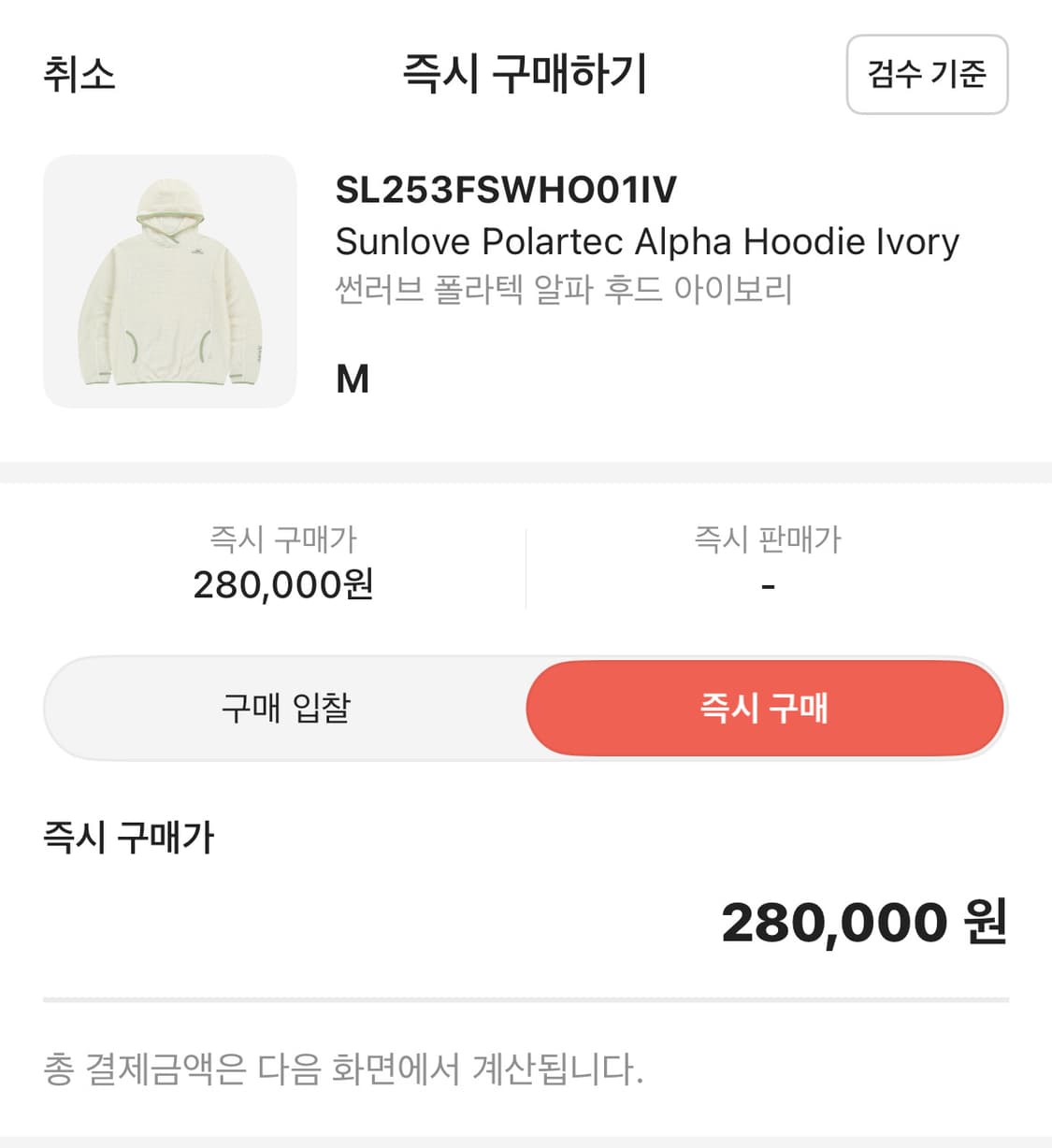Tap the 즉시 판매가 column header
Image resolution: width=1052 pixels, height=1148 pixels.
768,538
